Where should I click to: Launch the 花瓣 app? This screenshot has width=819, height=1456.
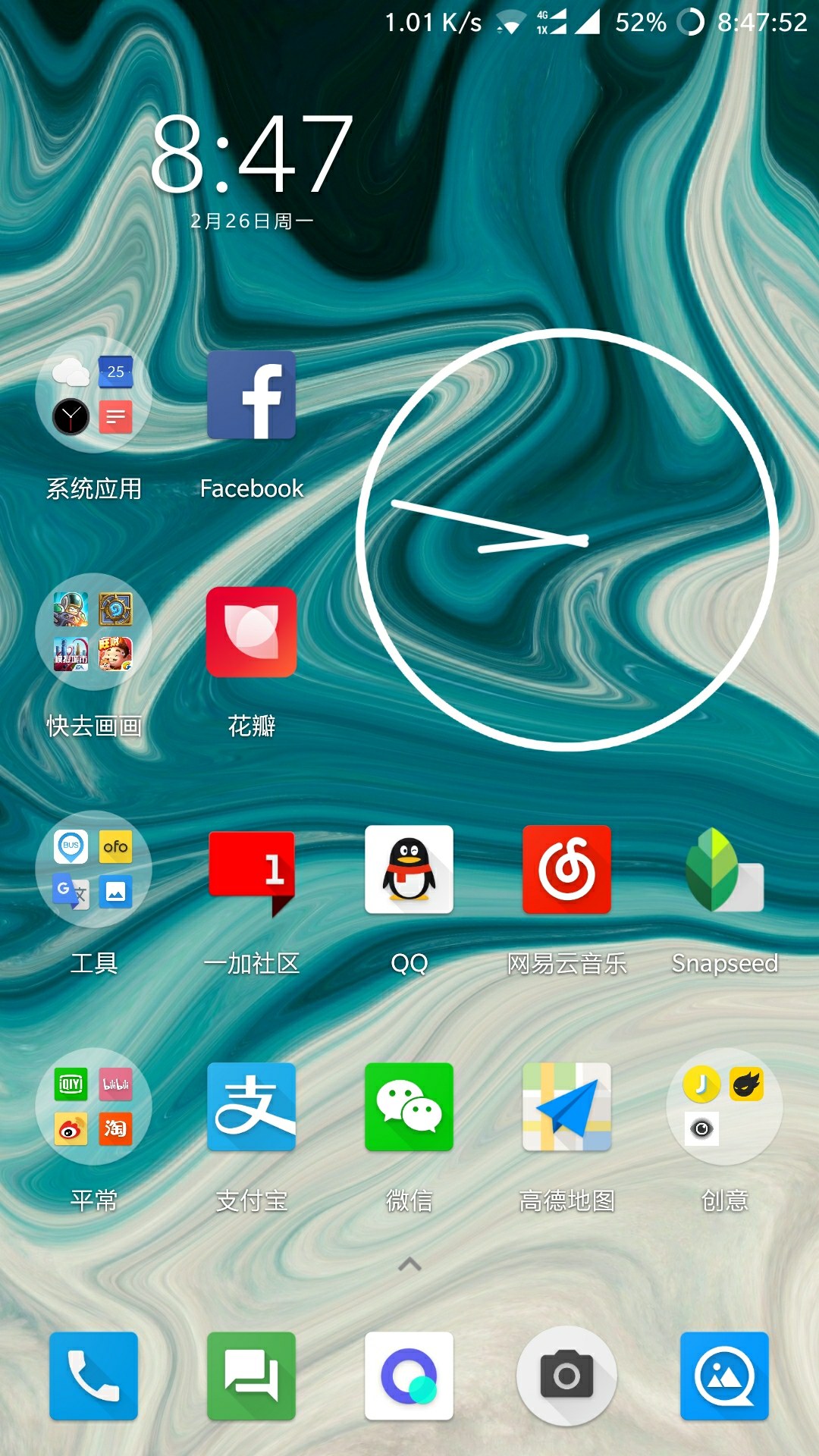point(251,632)
